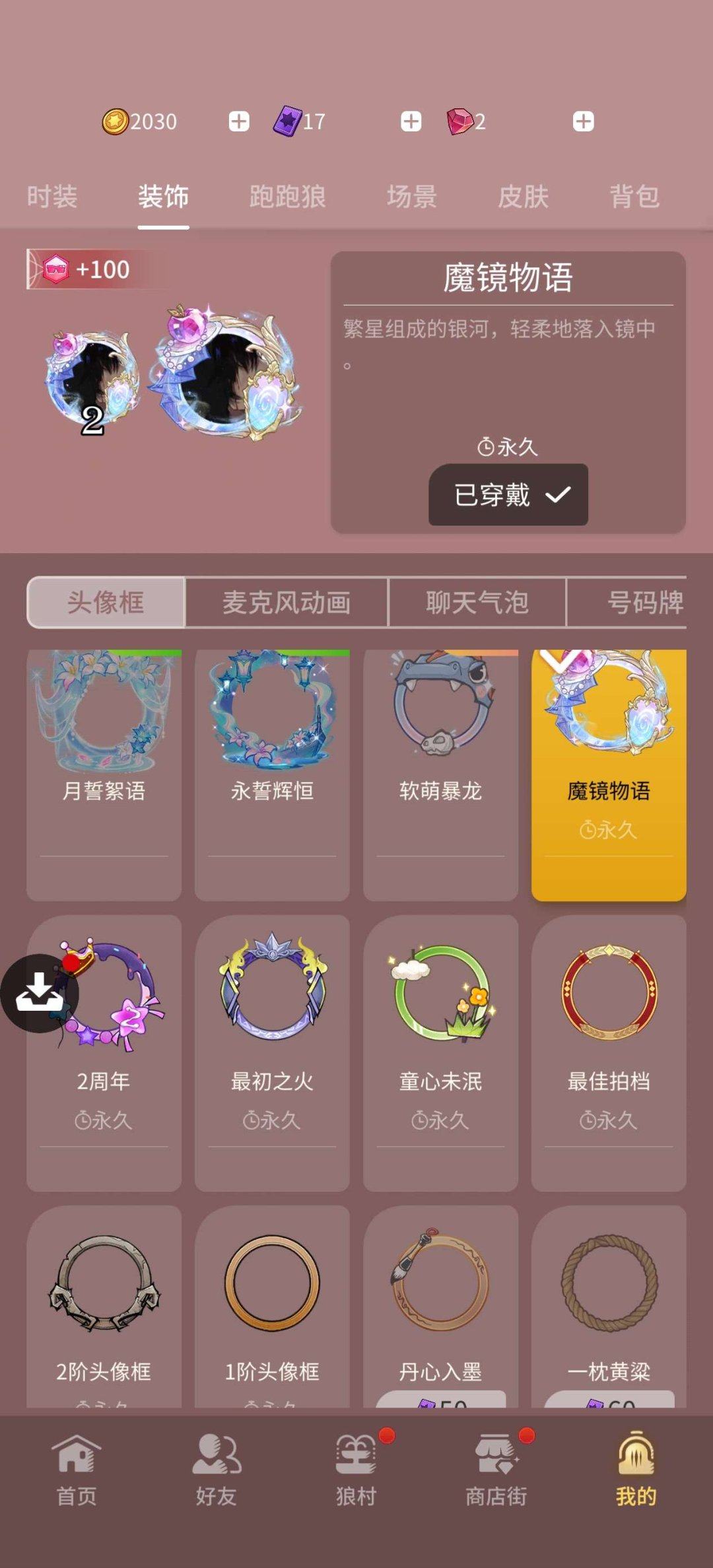
Task: Tap the plus icon beside the gold coin balance
Action: 239,120
